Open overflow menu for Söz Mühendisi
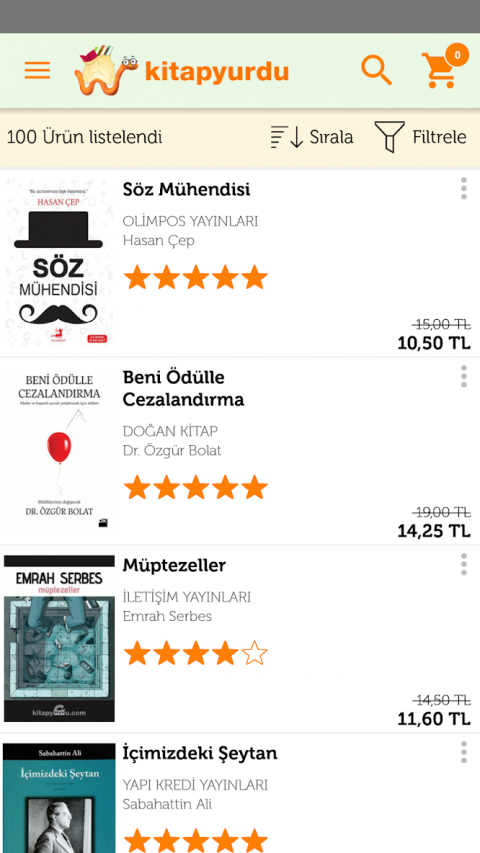 (x=464, y=189)
